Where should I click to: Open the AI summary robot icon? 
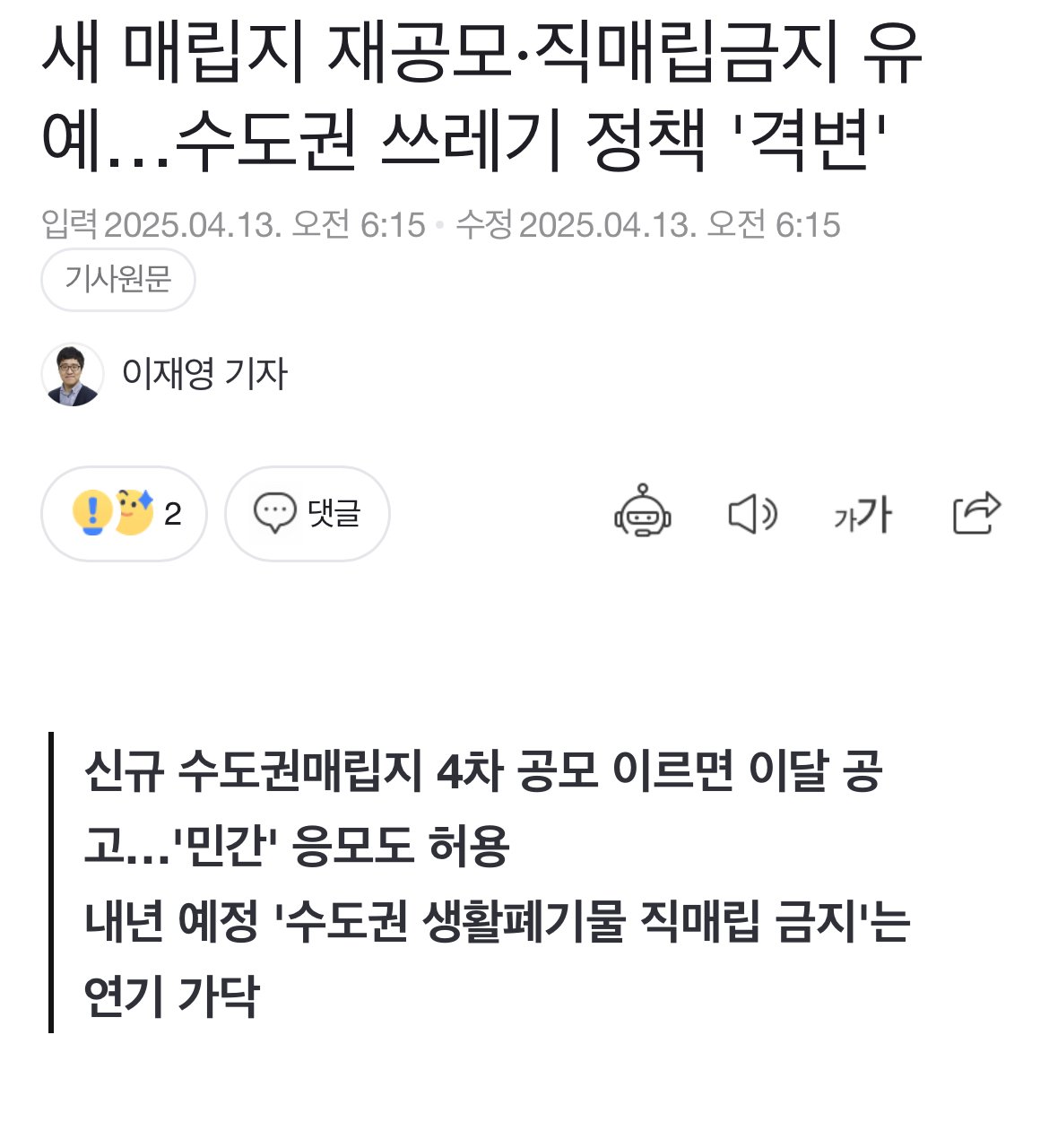click(x=642, y=513)
